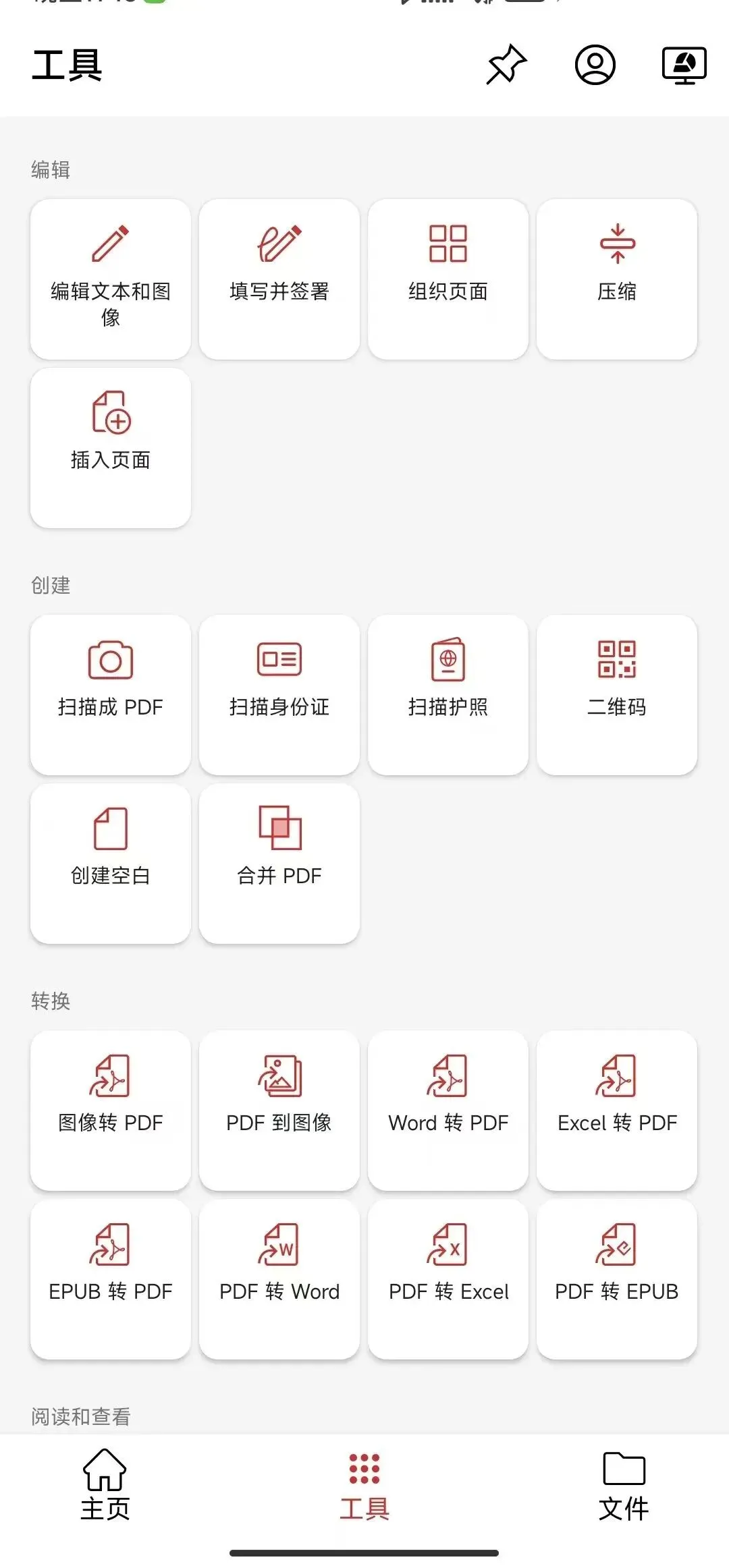
Task: Choose the 压缩 tool
Action: [x=617, y=279]
